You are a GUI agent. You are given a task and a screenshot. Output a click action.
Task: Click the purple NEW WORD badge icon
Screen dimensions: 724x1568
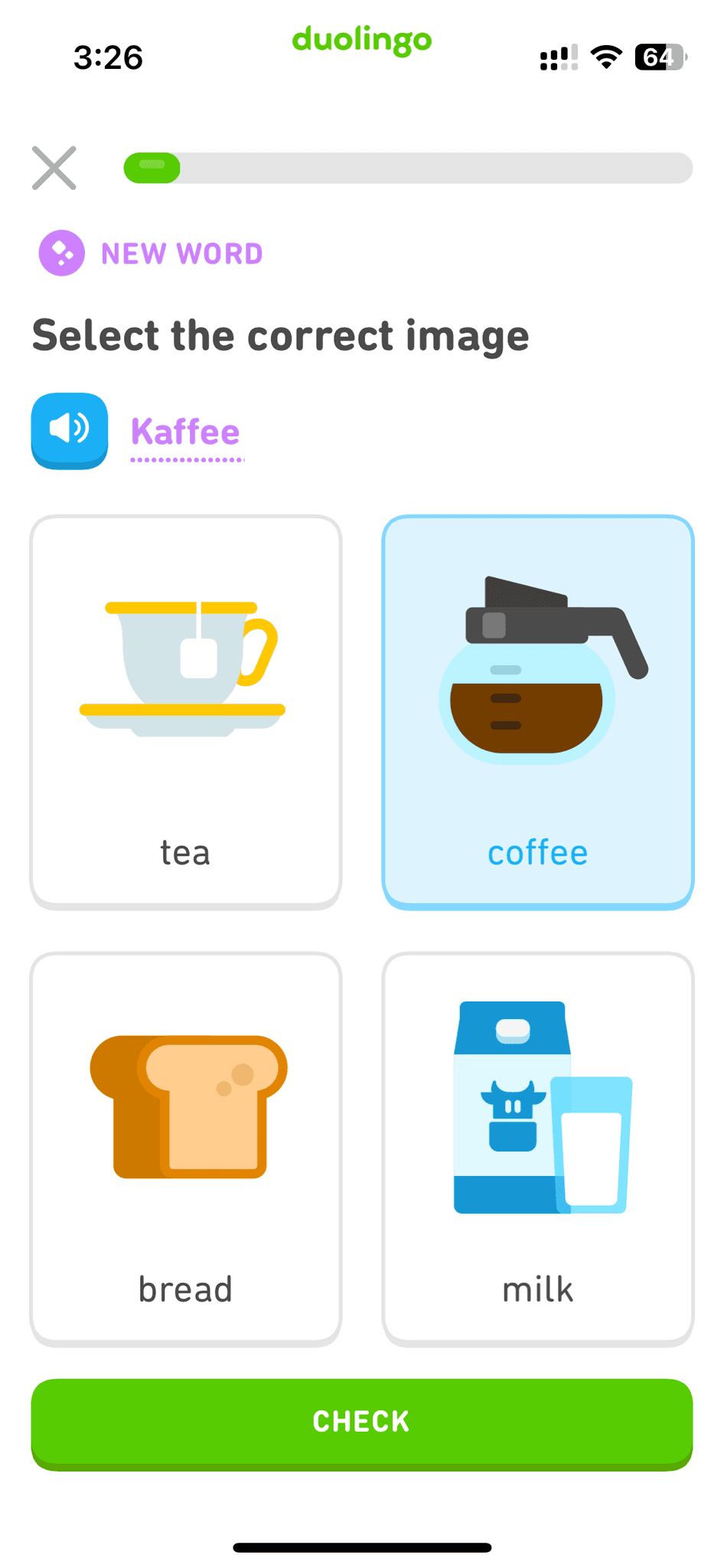click(62, 253)
